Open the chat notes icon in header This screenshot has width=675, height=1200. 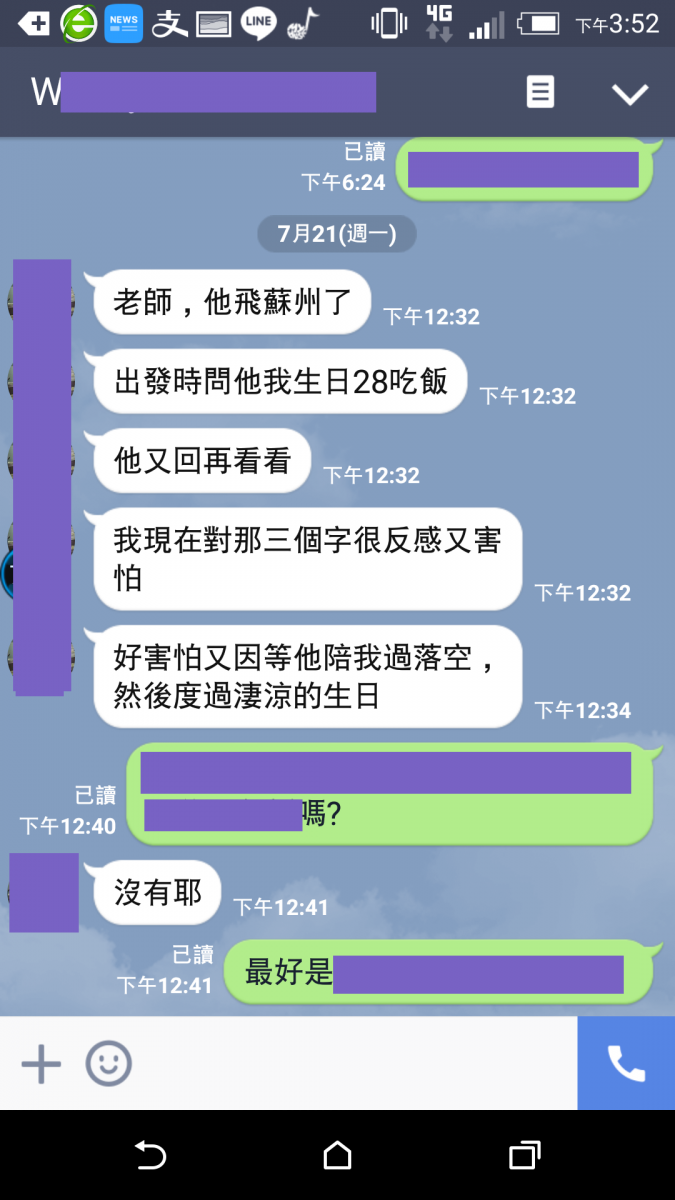point(540,93)
